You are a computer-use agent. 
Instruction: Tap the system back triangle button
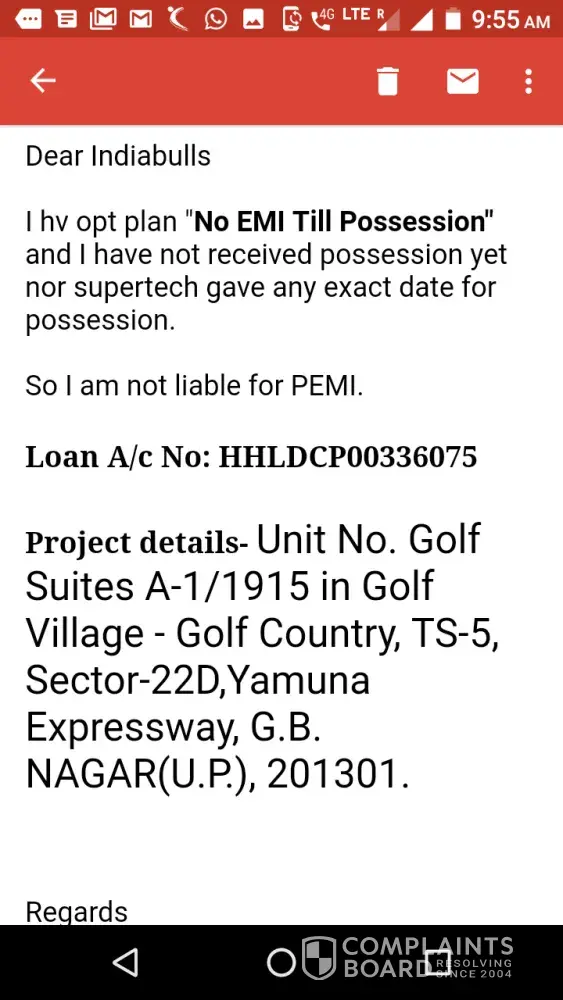[x=125, y=962]
